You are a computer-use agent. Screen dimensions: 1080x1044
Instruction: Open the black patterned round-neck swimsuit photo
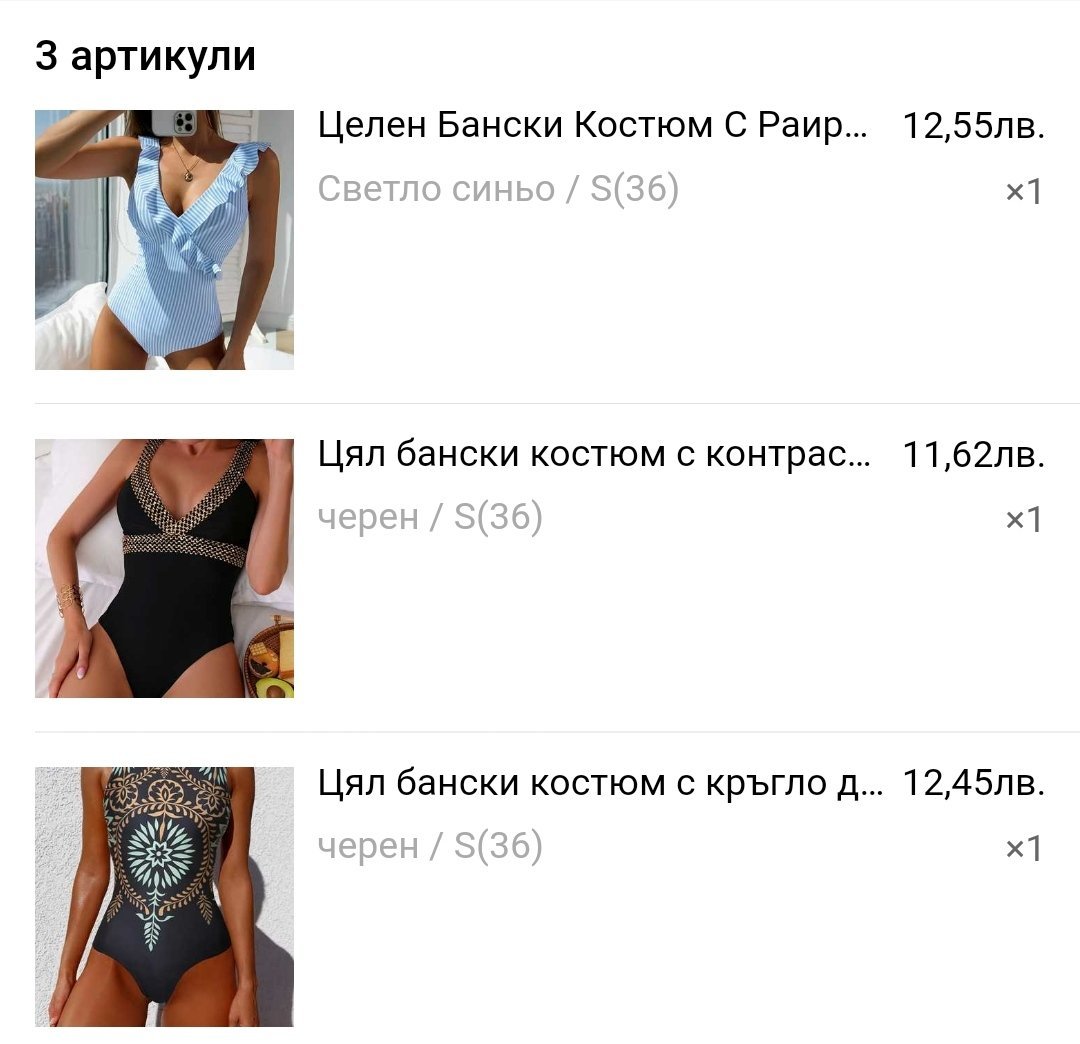pyautogui.click(x=164, y=896)
